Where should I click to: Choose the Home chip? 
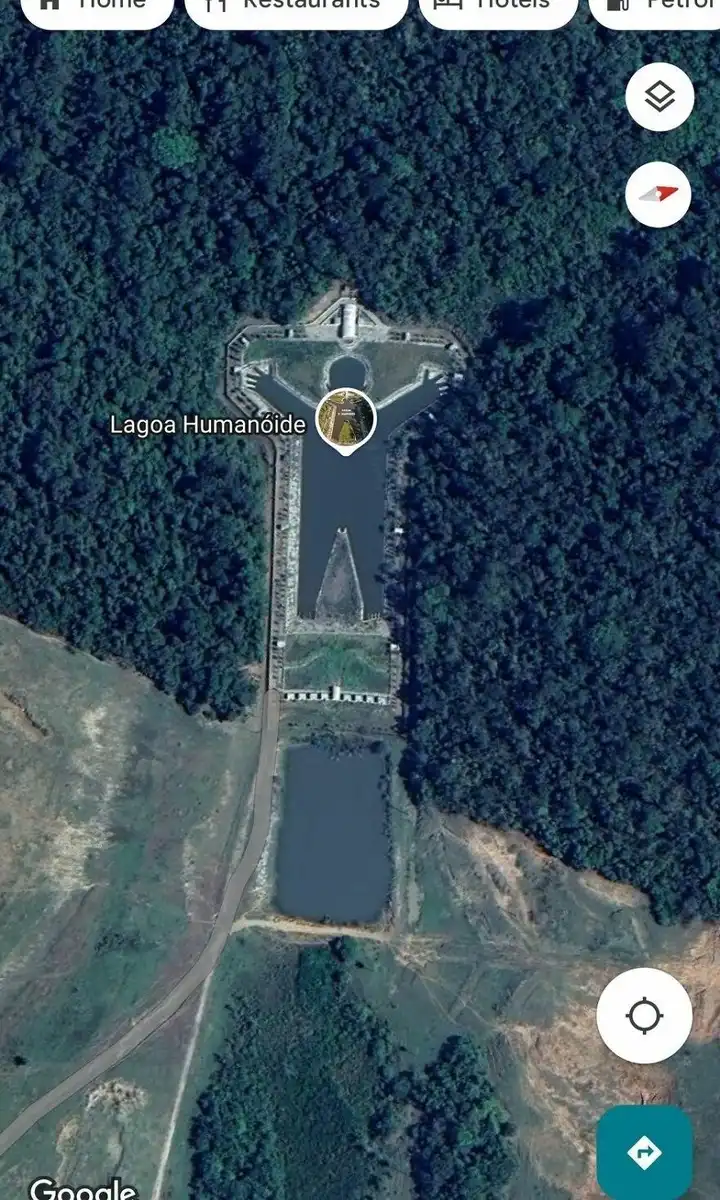pos(96,8)
